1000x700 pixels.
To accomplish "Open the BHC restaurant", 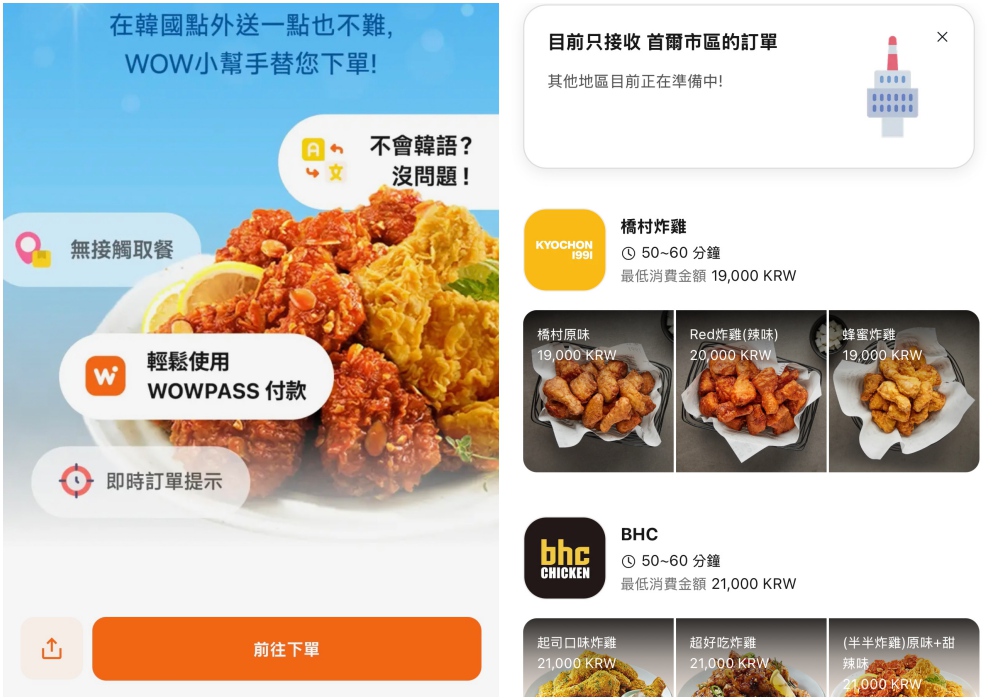I will click(x=640, y=535).
